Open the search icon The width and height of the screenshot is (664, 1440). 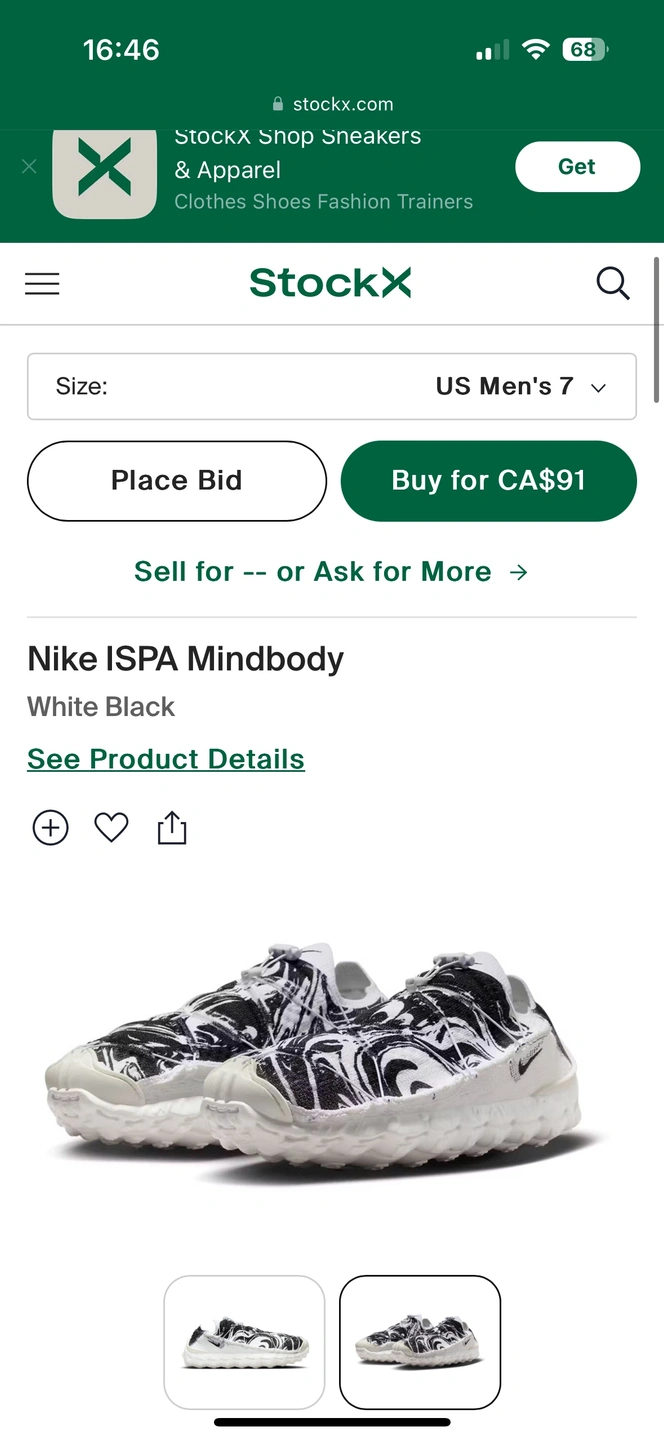(612, 284)
